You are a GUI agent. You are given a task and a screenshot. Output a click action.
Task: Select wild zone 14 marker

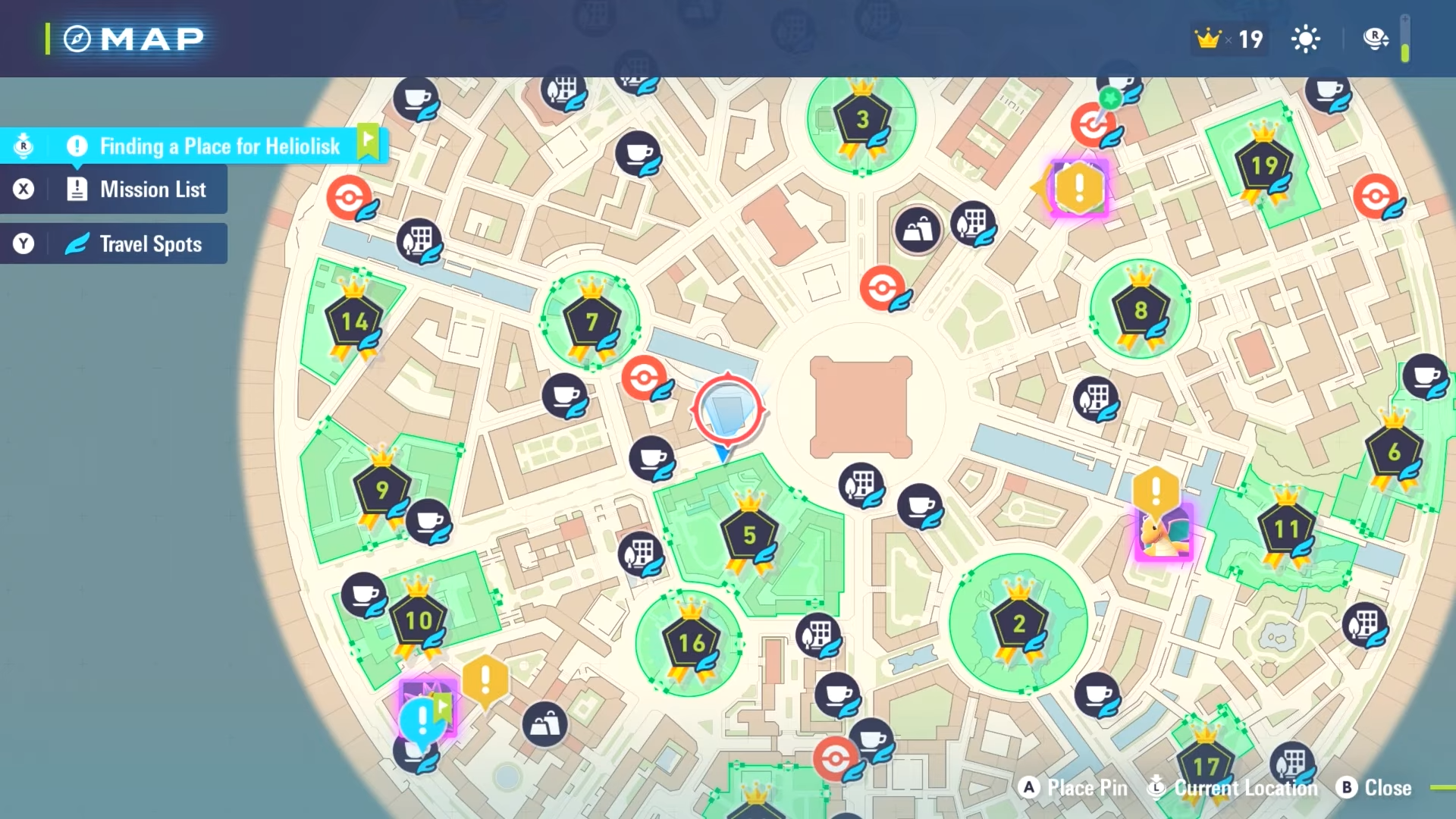(353, 322)
